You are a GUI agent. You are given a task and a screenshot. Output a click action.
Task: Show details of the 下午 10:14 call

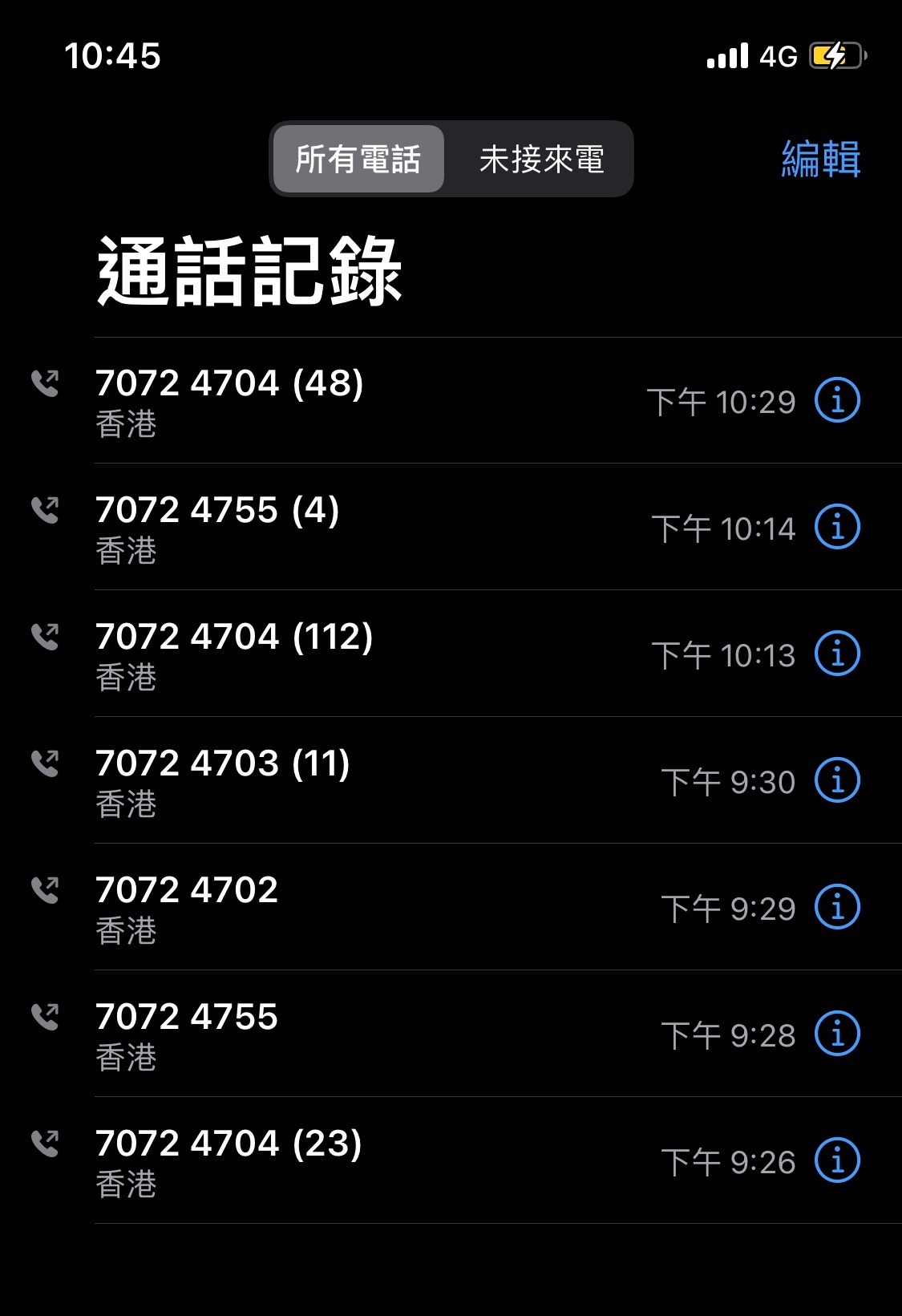(x=837, y=527)
